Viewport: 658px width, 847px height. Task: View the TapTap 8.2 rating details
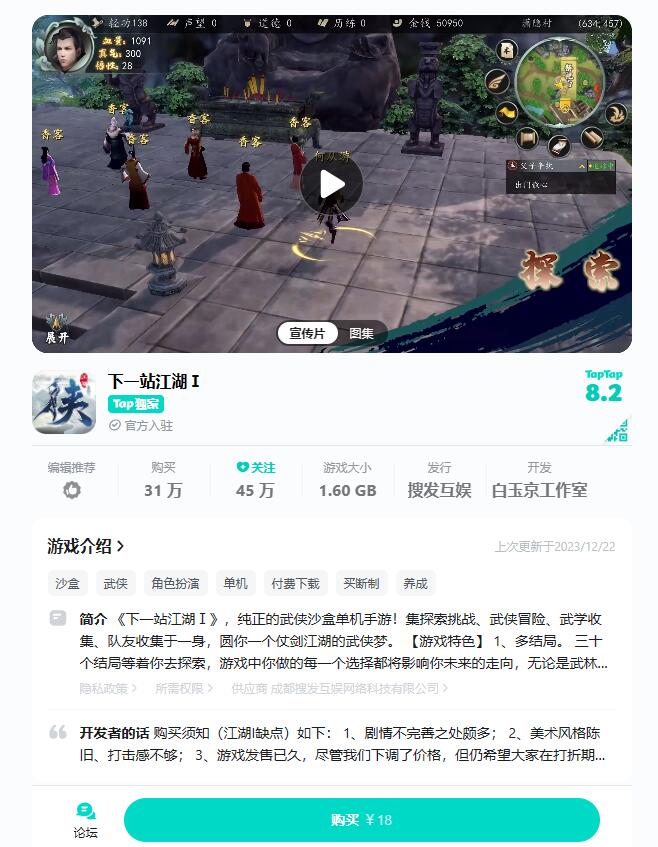pyautogui.click(x=604, y=388)
